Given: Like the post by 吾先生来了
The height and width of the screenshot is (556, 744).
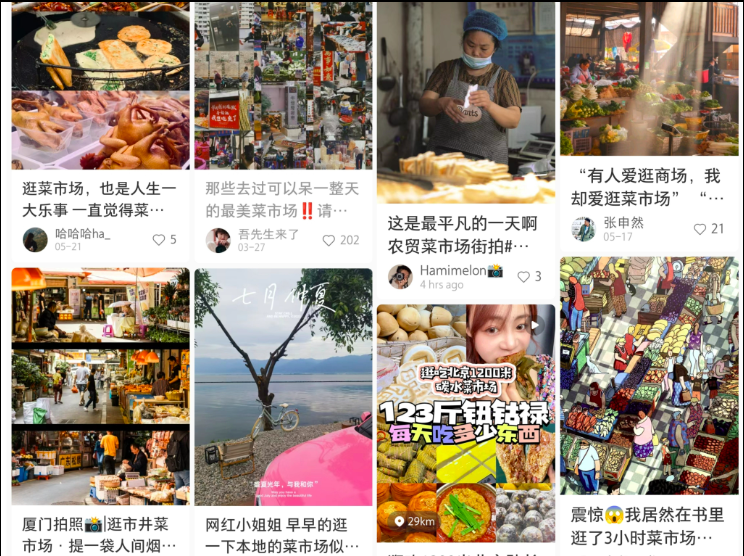Looking at the screenshot, I should pyautogui.click(x=328, y=241).
